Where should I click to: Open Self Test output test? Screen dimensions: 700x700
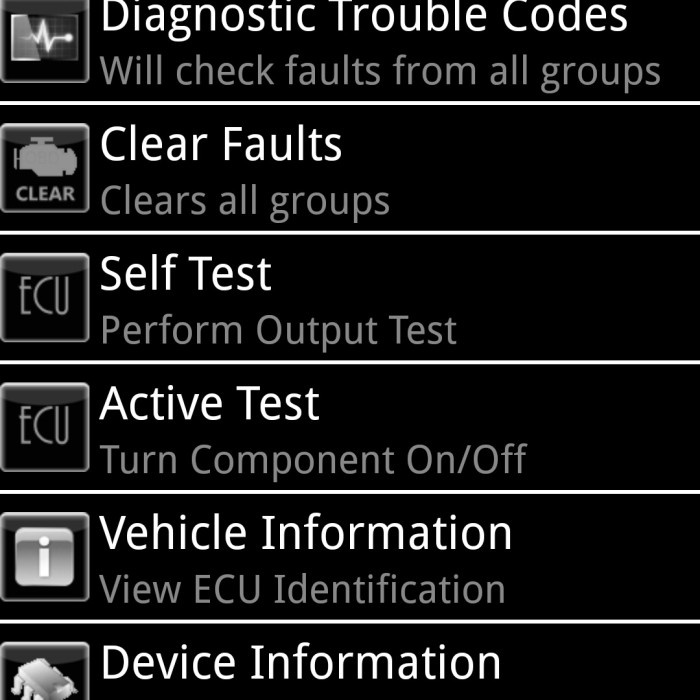tap(350, 300)
